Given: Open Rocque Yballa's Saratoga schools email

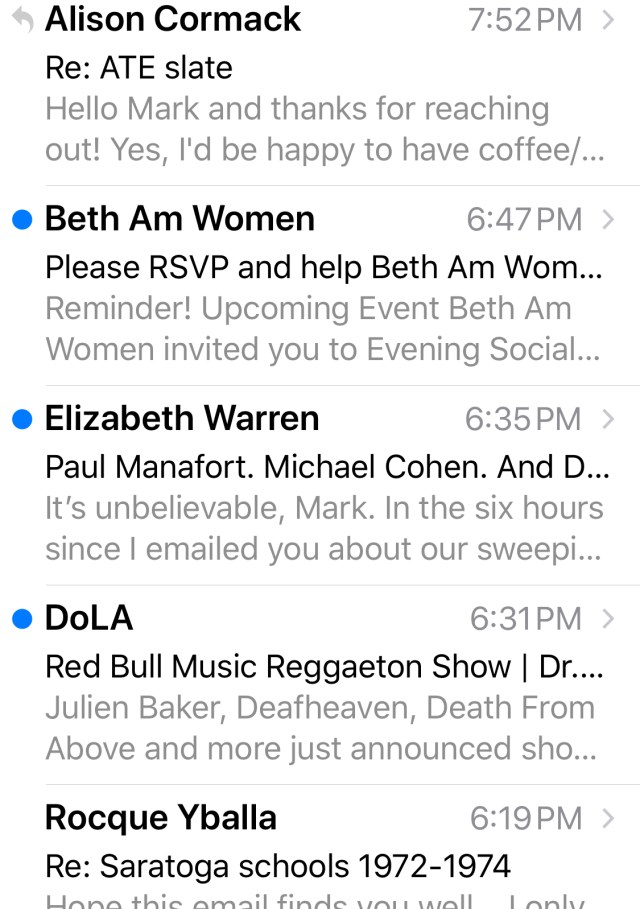Looking at the screenshot, I should tap(320, 855).
